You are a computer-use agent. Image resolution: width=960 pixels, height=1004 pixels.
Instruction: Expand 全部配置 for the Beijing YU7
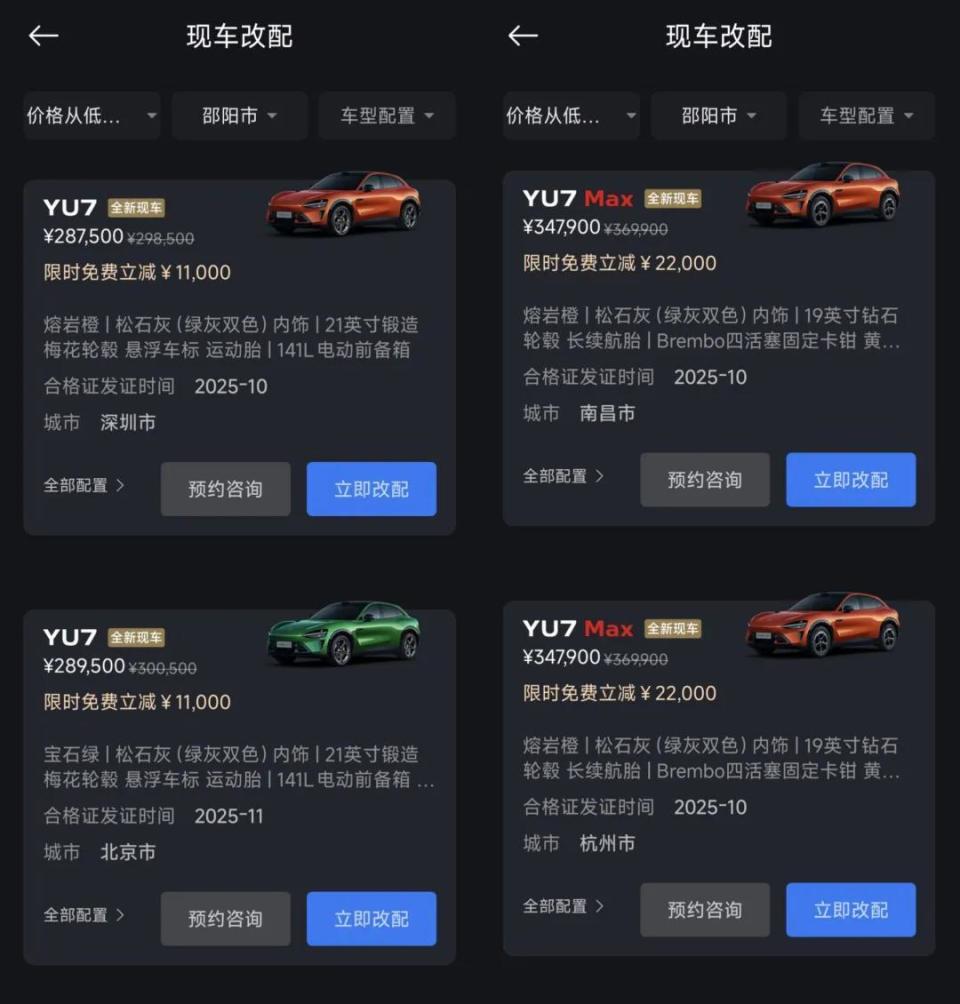(x=82, y=917)
